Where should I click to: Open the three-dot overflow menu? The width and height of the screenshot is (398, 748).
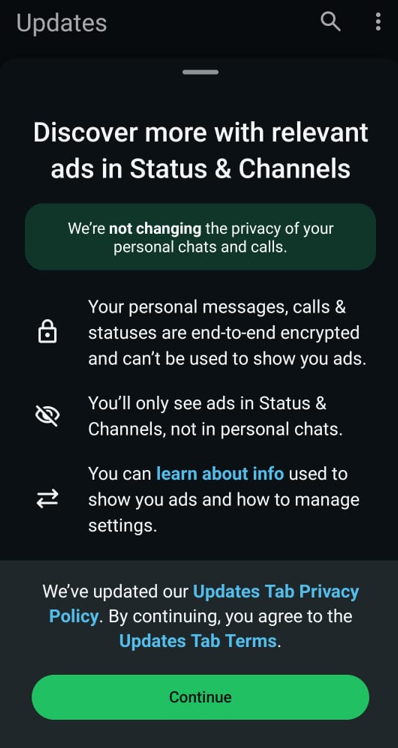tap(378, 22)
